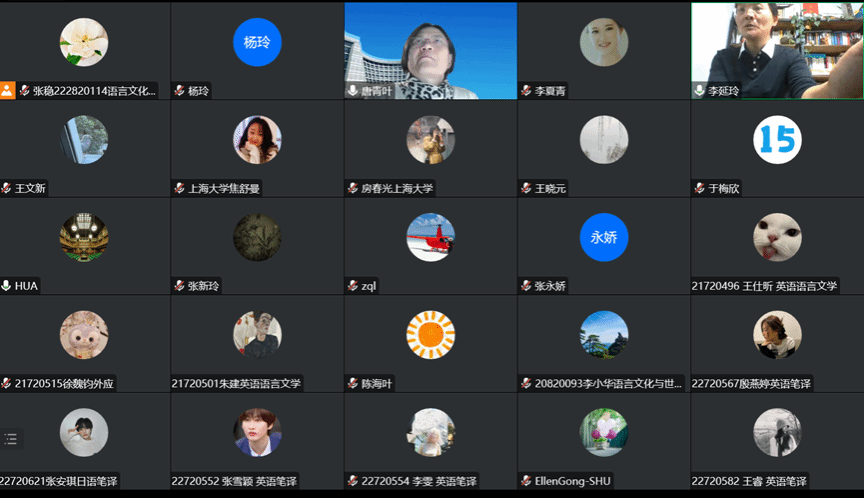Tap the 王文新 participant tile
The image size is (864, 498).
click(x=85, y=147)
